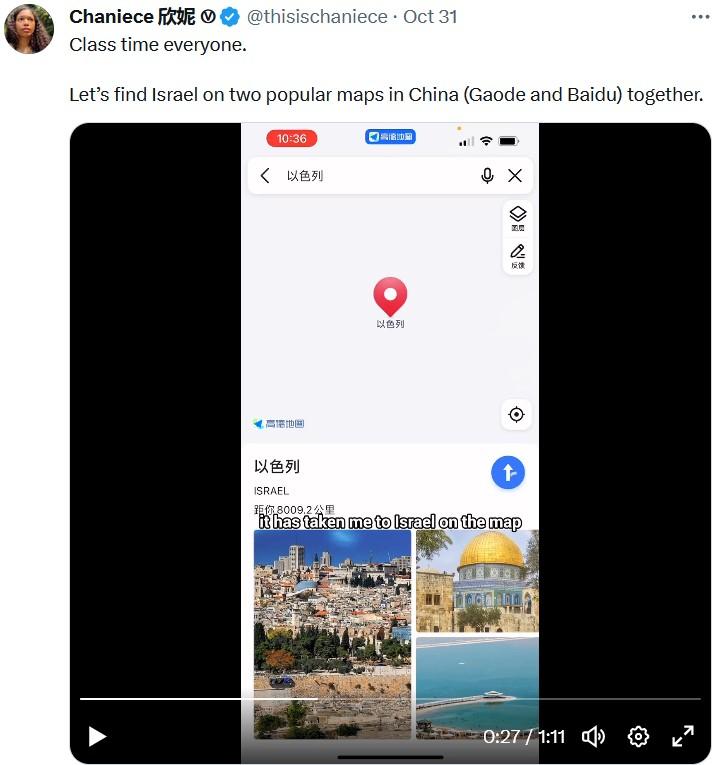Open video settings gear

click(x=638, y=737)
